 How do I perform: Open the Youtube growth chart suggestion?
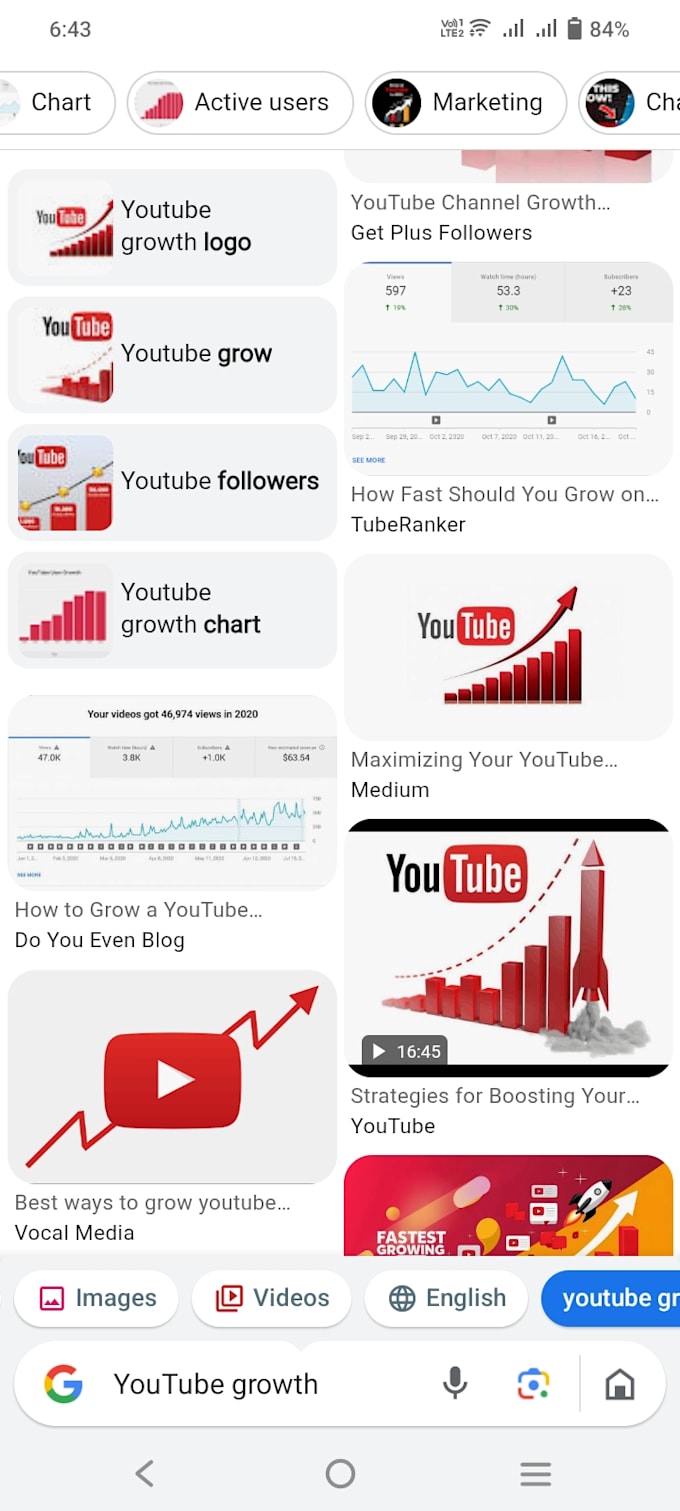(172, 609)
